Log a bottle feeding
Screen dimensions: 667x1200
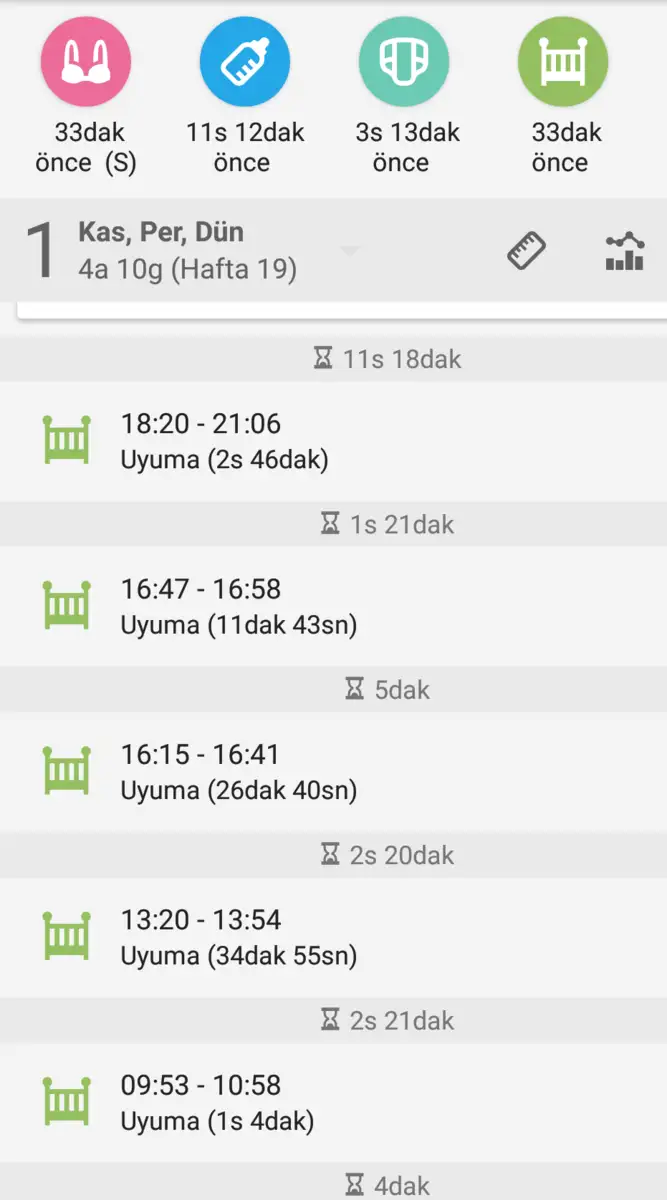click(x=245, y=62)
